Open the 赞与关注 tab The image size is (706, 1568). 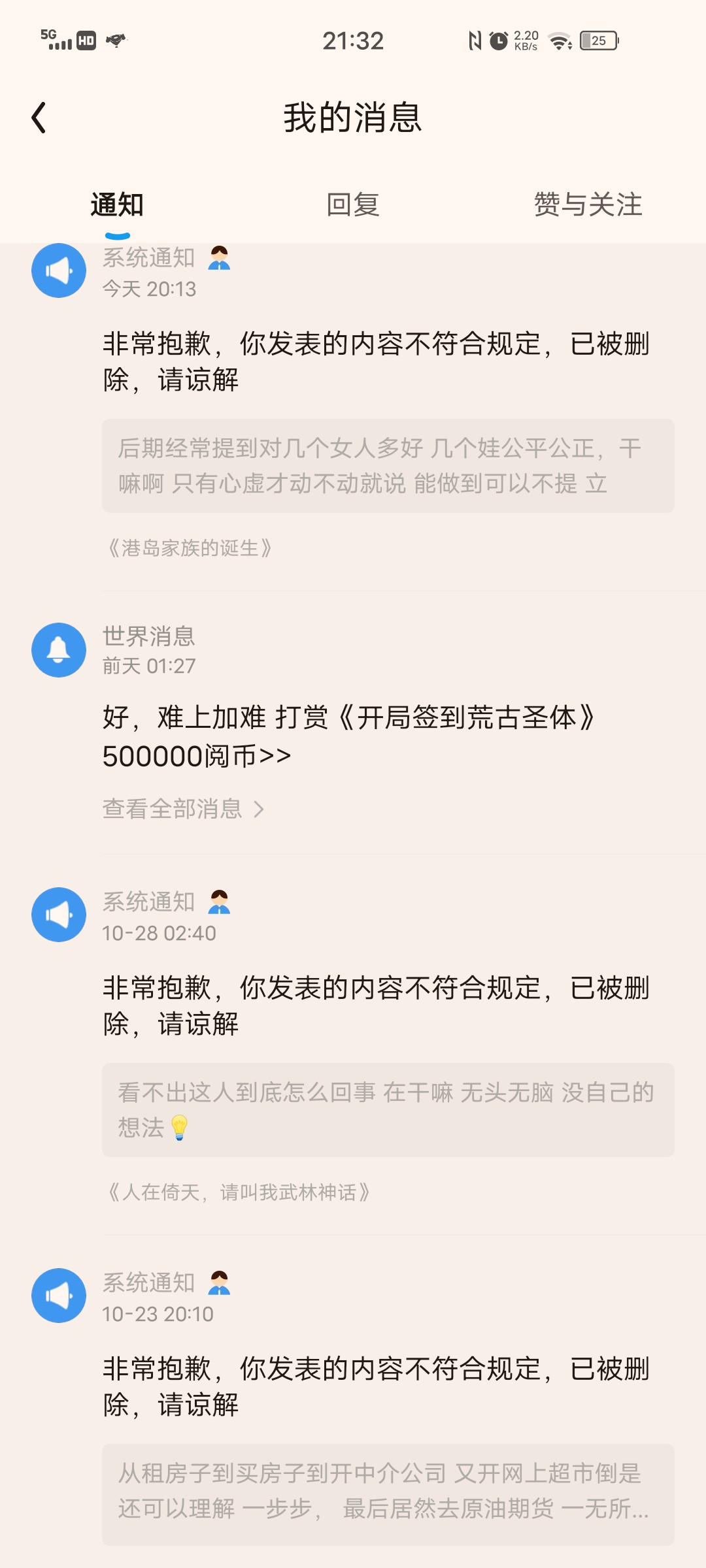(x=588, y=204)
